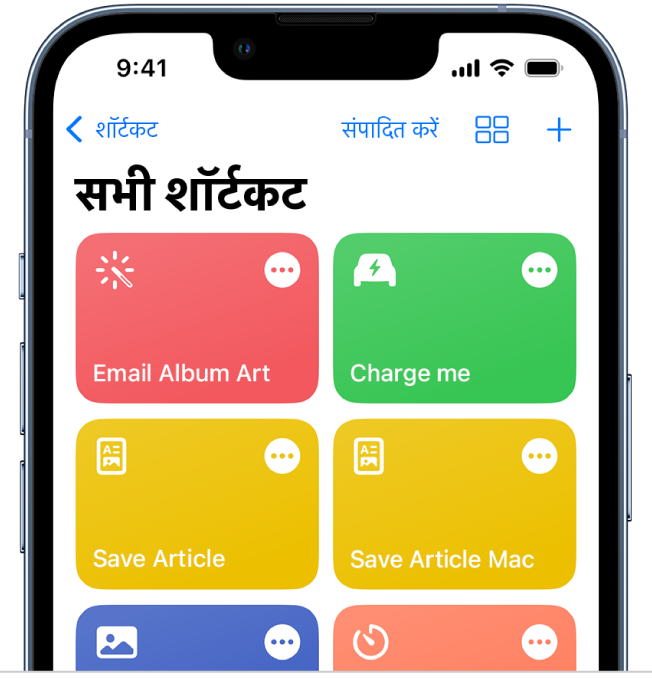This screenshot has height=678, width=652.
Task: Open the Save Article more options
Action: 282,456
